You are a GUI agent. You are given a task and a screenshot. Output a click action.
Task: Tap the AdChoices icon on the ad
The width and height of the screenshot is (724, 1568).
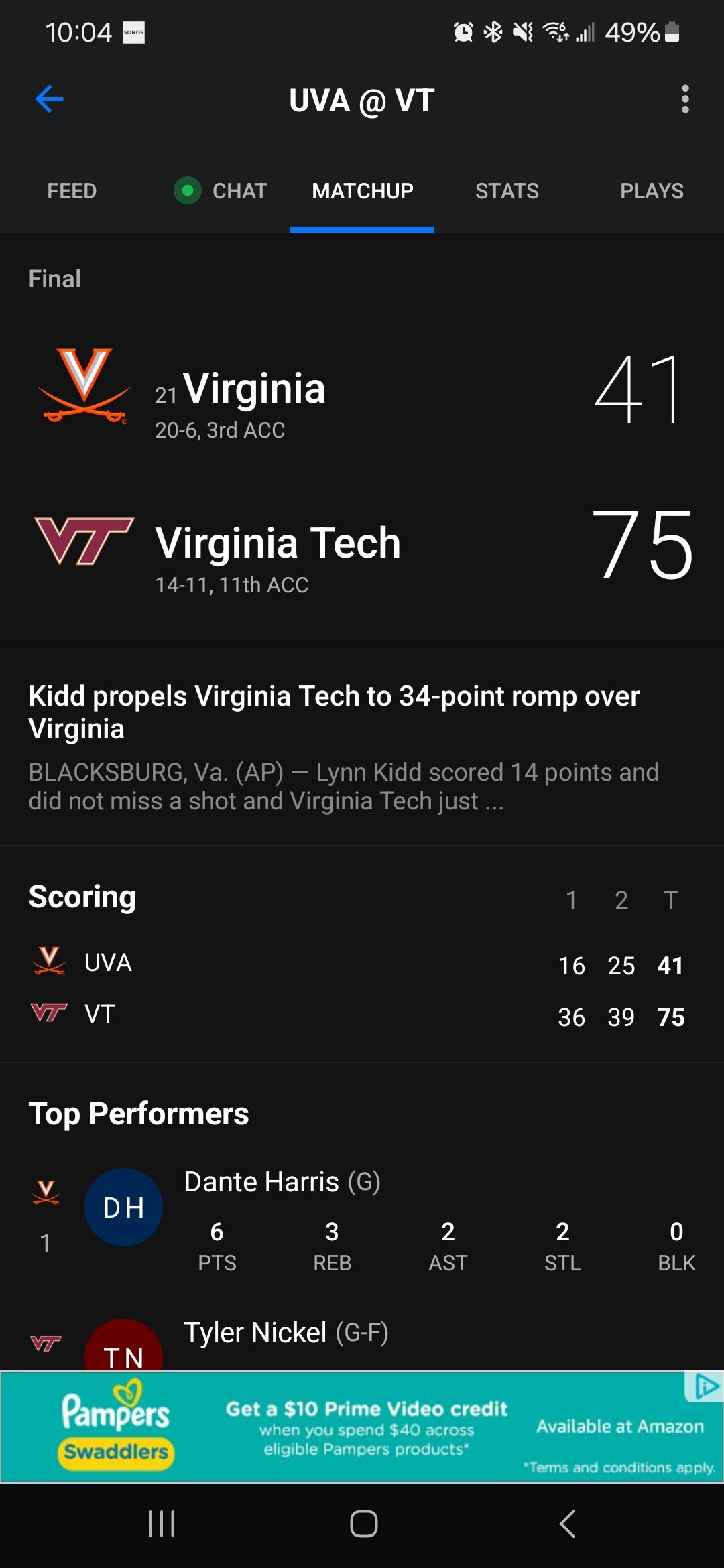[x=706, y=1386]
